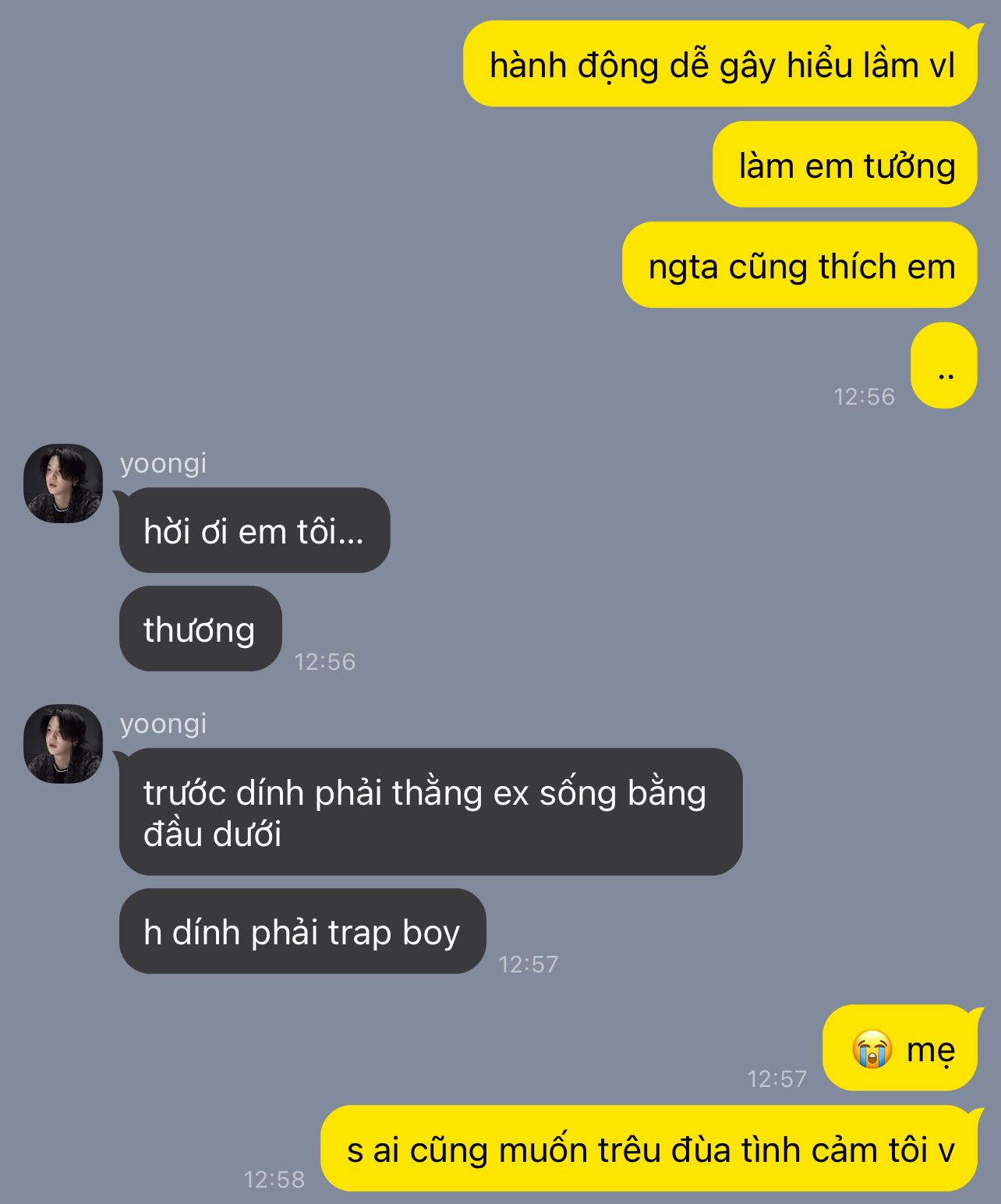Open yoongi's avatar beside "hời ơi em tôi..."
Image resolution: width=1001 pixels, height=1204 pixels.
click(x=63, y=483)
